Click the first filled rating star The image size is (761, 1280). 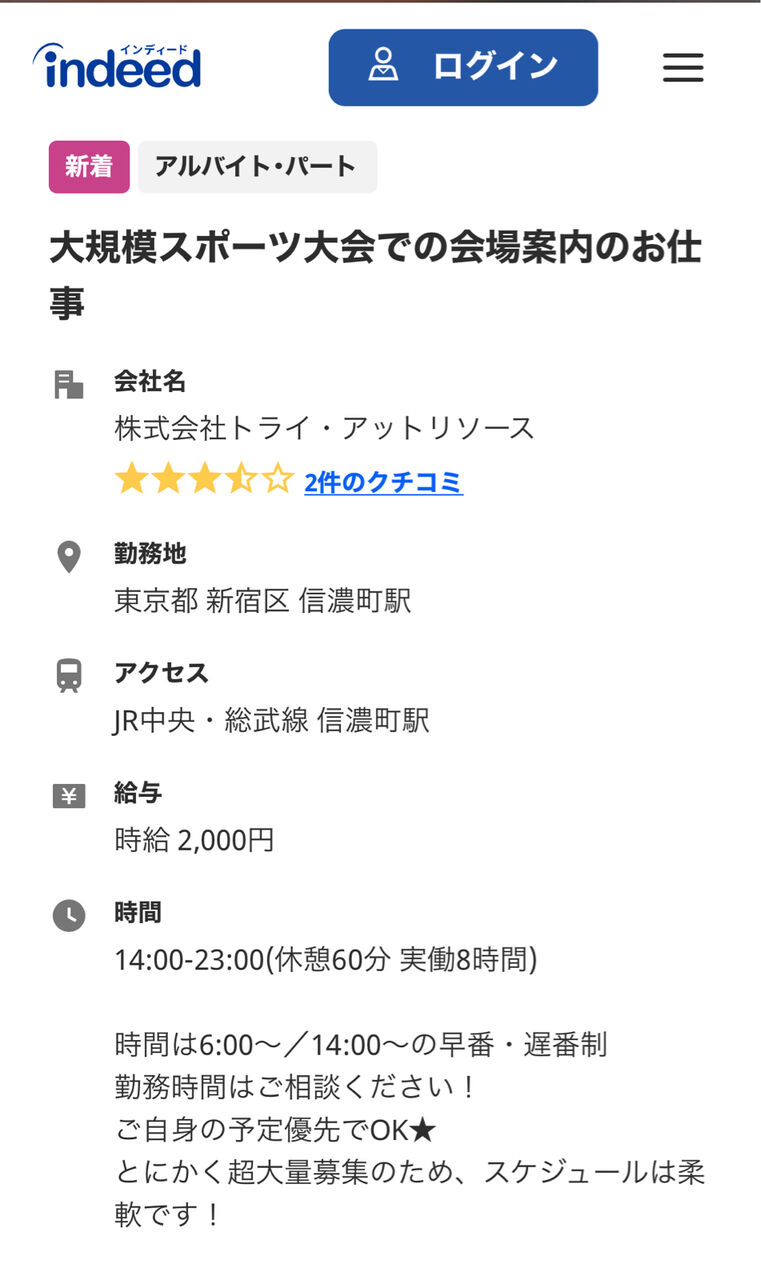(x=131, y=482)
